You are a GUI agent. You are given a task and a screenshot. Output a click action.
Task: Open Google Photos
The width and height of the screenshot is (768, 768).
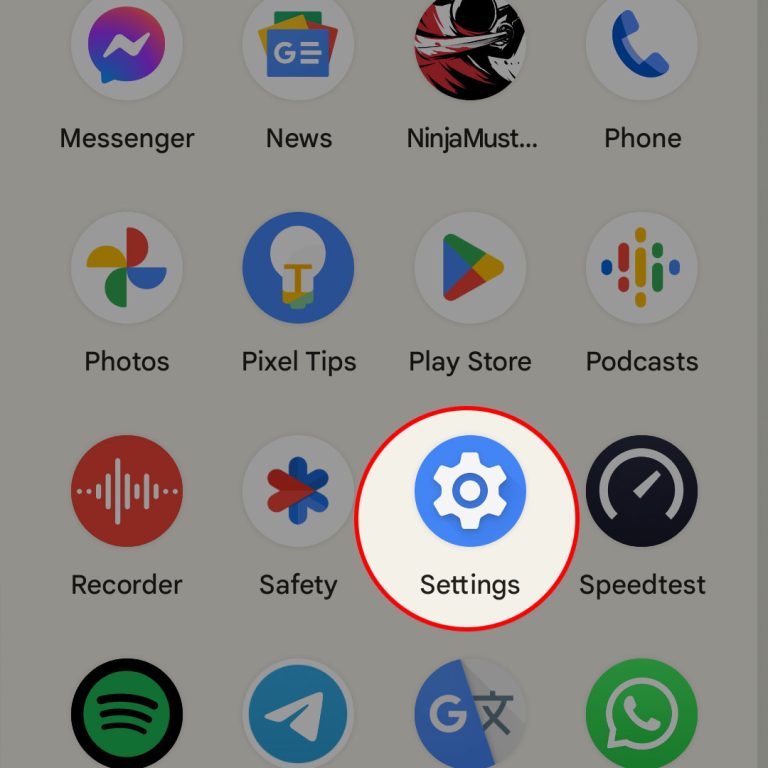coord(127,267)
